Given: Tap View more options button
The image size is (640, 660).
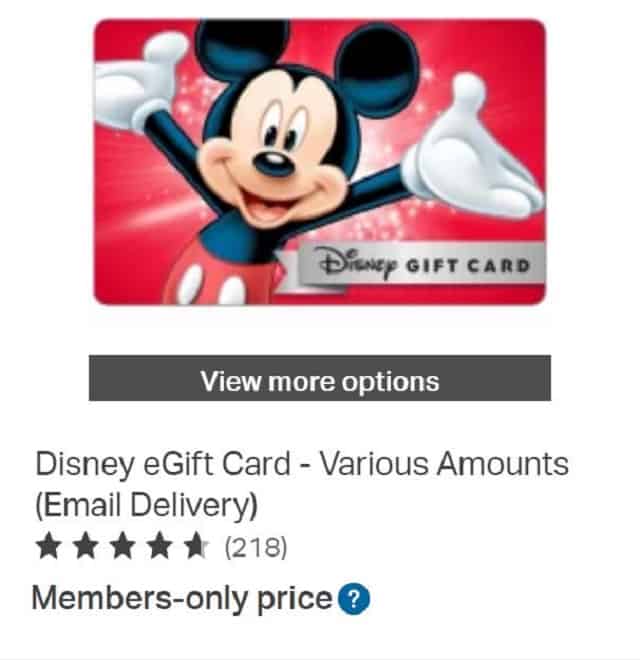Looking at the screenshot, I should pyautogui.click(x=319, y=379).
